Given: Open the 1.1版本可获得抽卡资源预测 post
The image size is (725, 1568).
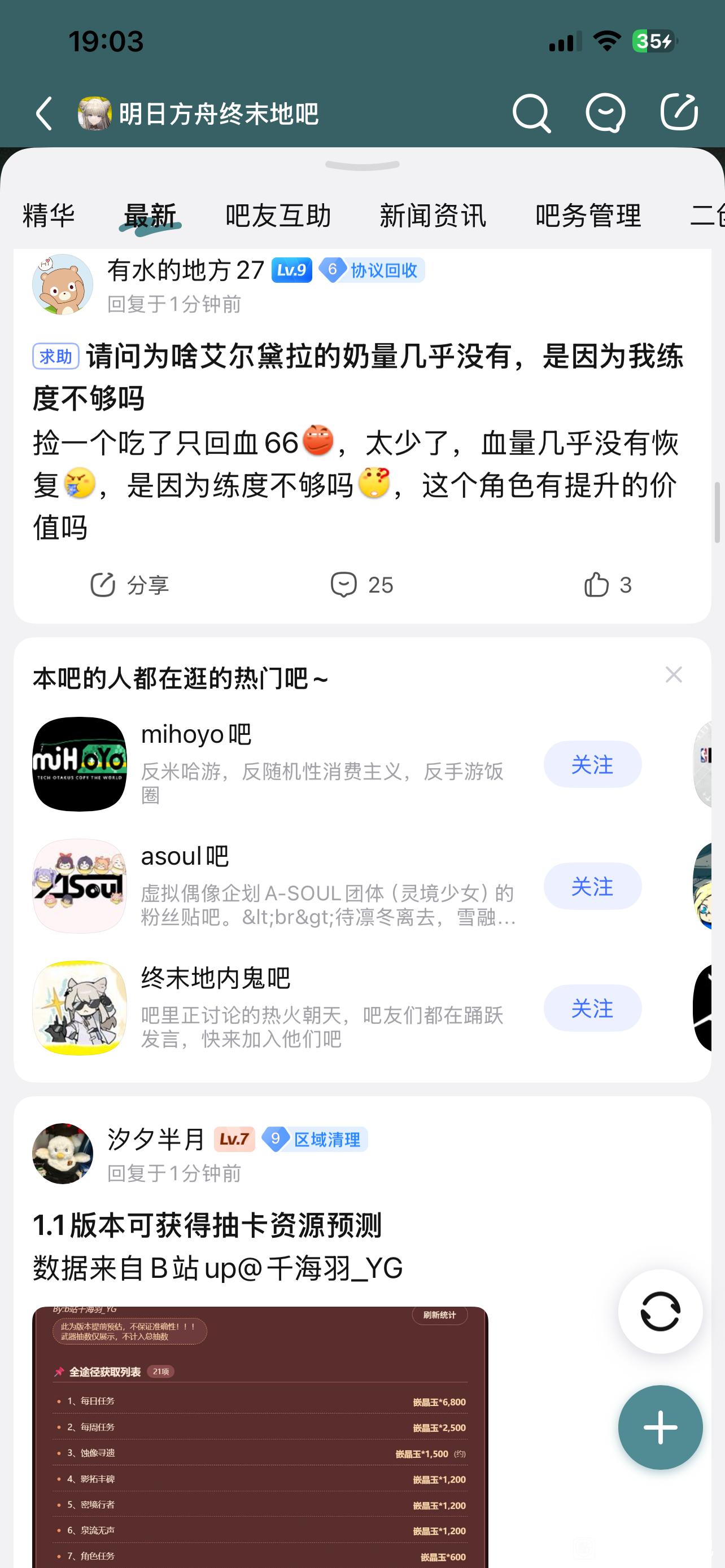Looking at the screenshot, I should click(x=207, y=1225).
